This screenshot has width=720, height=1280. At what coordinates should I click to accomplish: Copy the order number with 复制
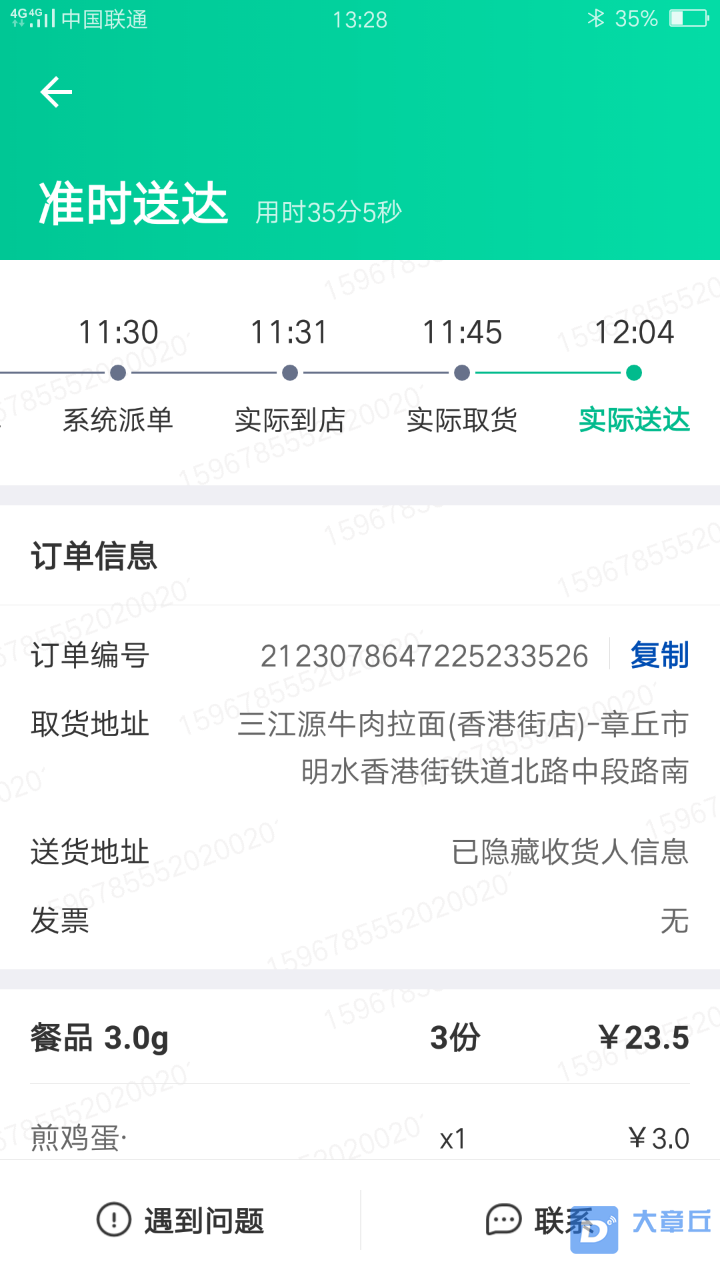659,655
